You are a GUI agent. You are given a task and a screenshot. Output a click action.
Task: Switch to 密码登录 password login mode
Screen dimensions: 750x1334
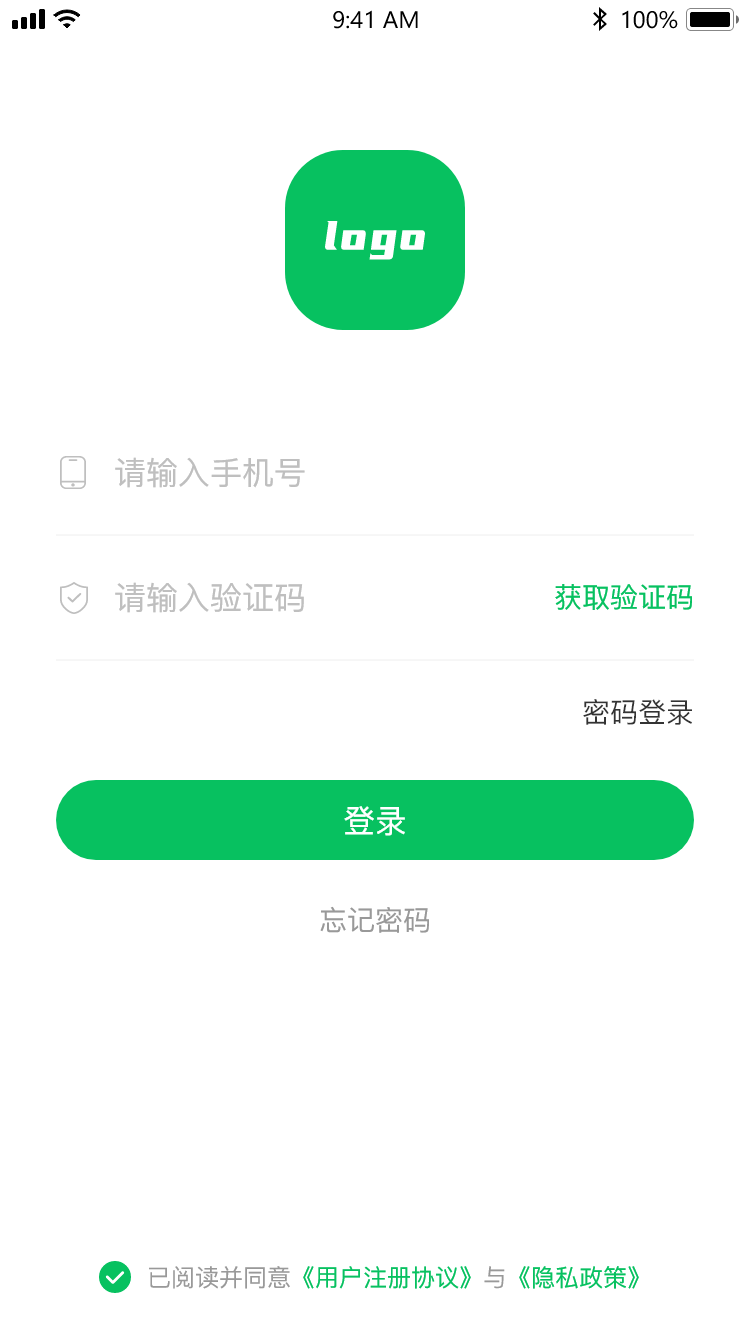coord(637,712)
